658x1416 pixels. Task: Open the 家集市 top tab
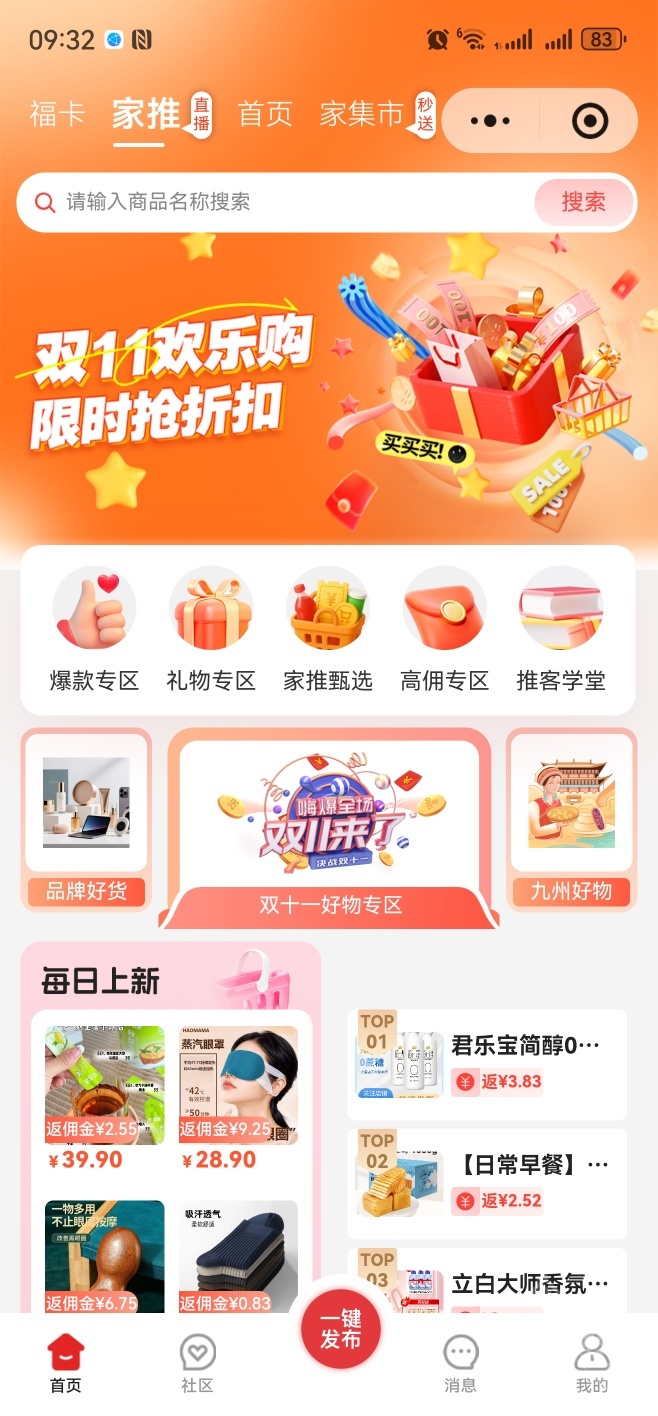(x=361, y=114)
